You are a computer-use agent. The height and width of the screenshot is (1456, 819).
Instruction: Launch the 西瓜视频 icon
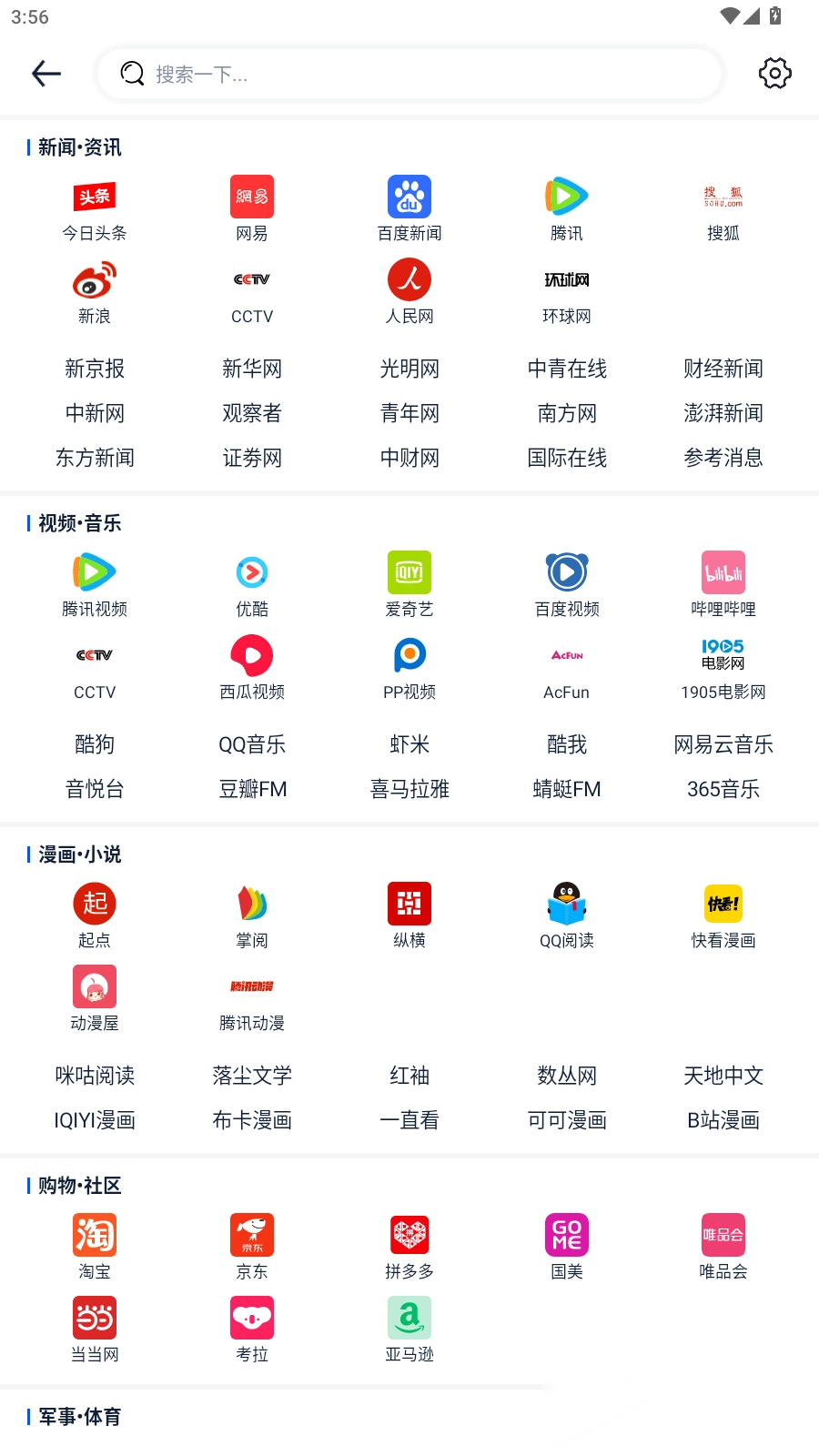tap(252, 654)
